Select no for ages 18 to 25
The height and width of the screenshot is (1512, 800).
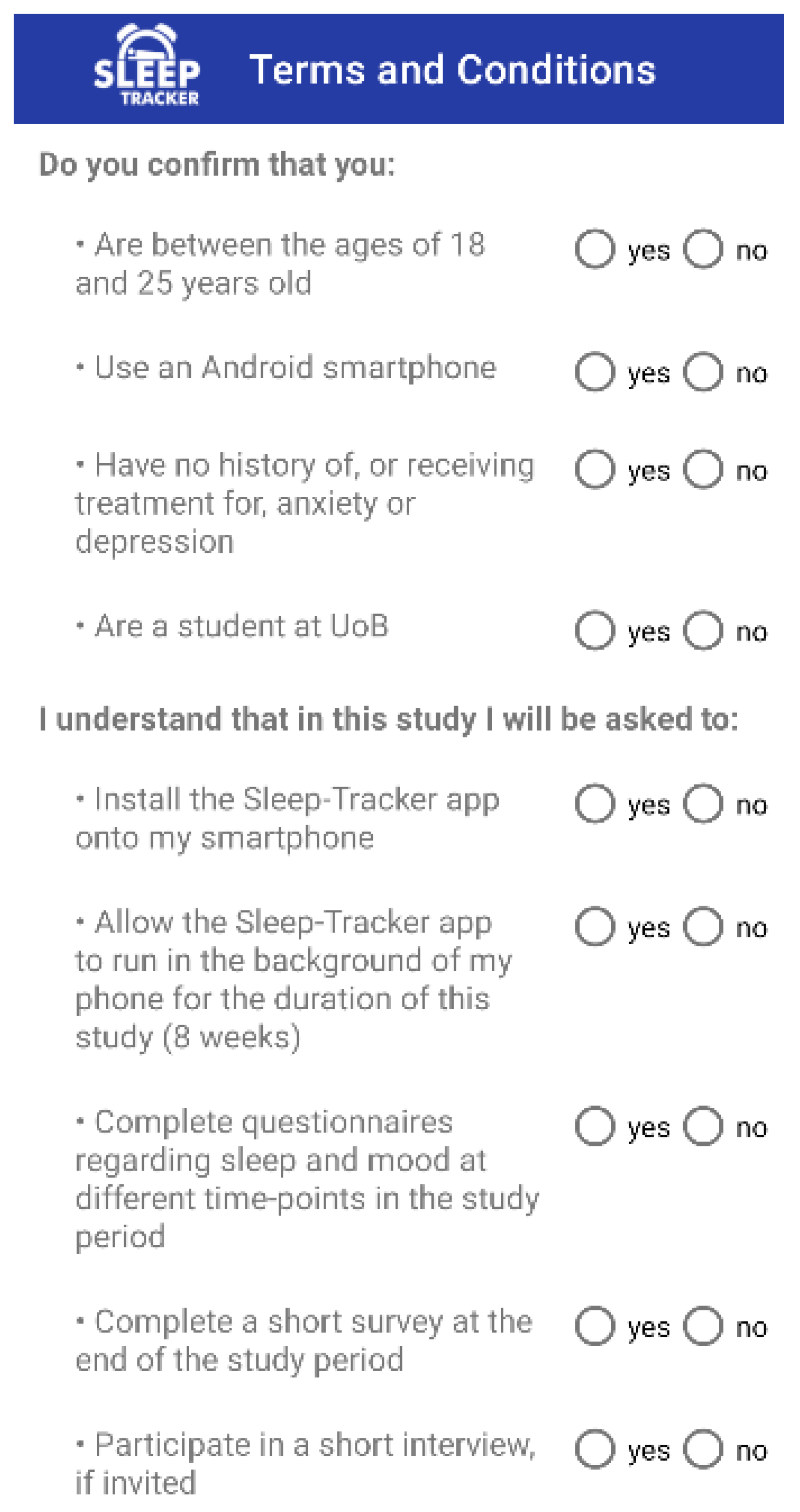[702, 249]
